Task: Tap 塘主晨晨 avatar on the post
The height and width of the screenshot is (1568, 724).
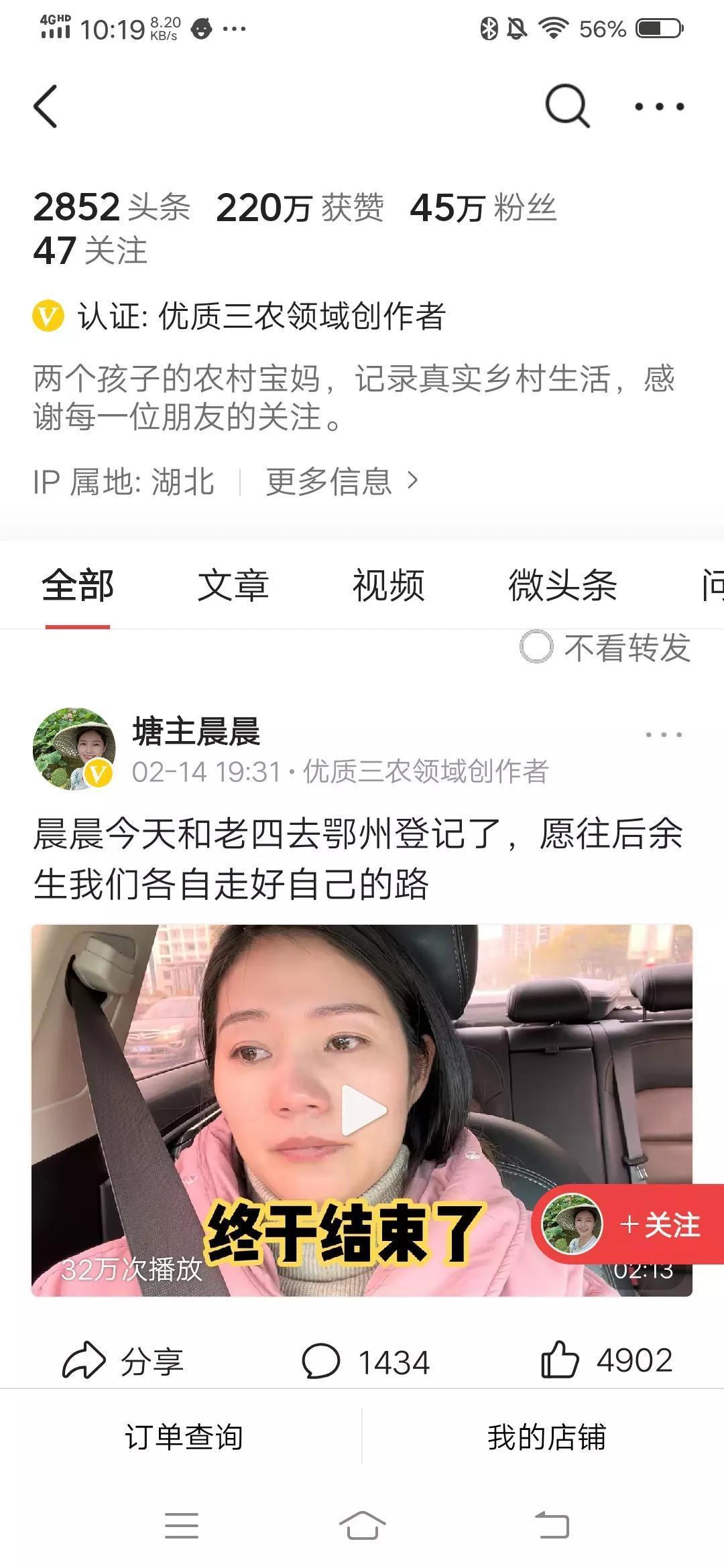Action: (x=73, y=748)
